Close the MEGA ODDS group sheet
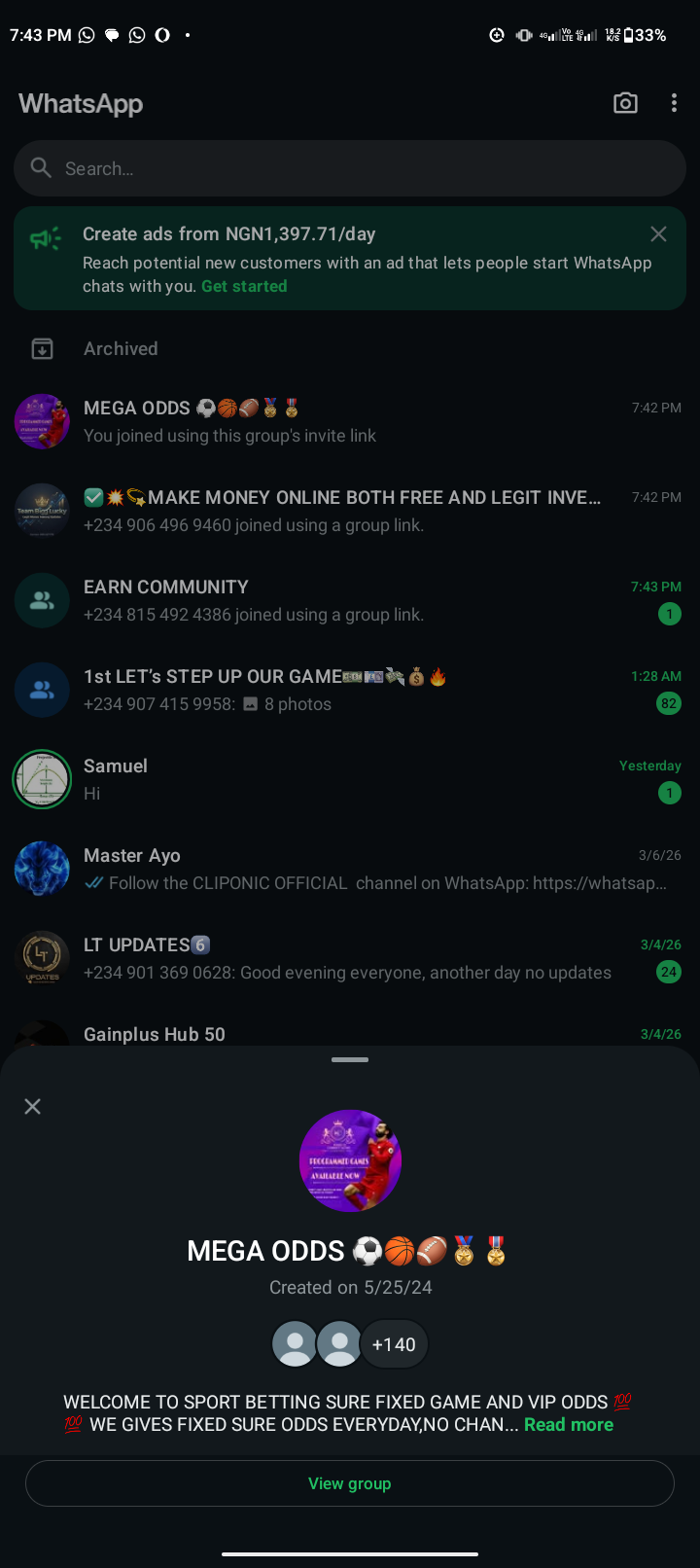The height and width of the screenshot is (1568, 700). point(32,1106)
